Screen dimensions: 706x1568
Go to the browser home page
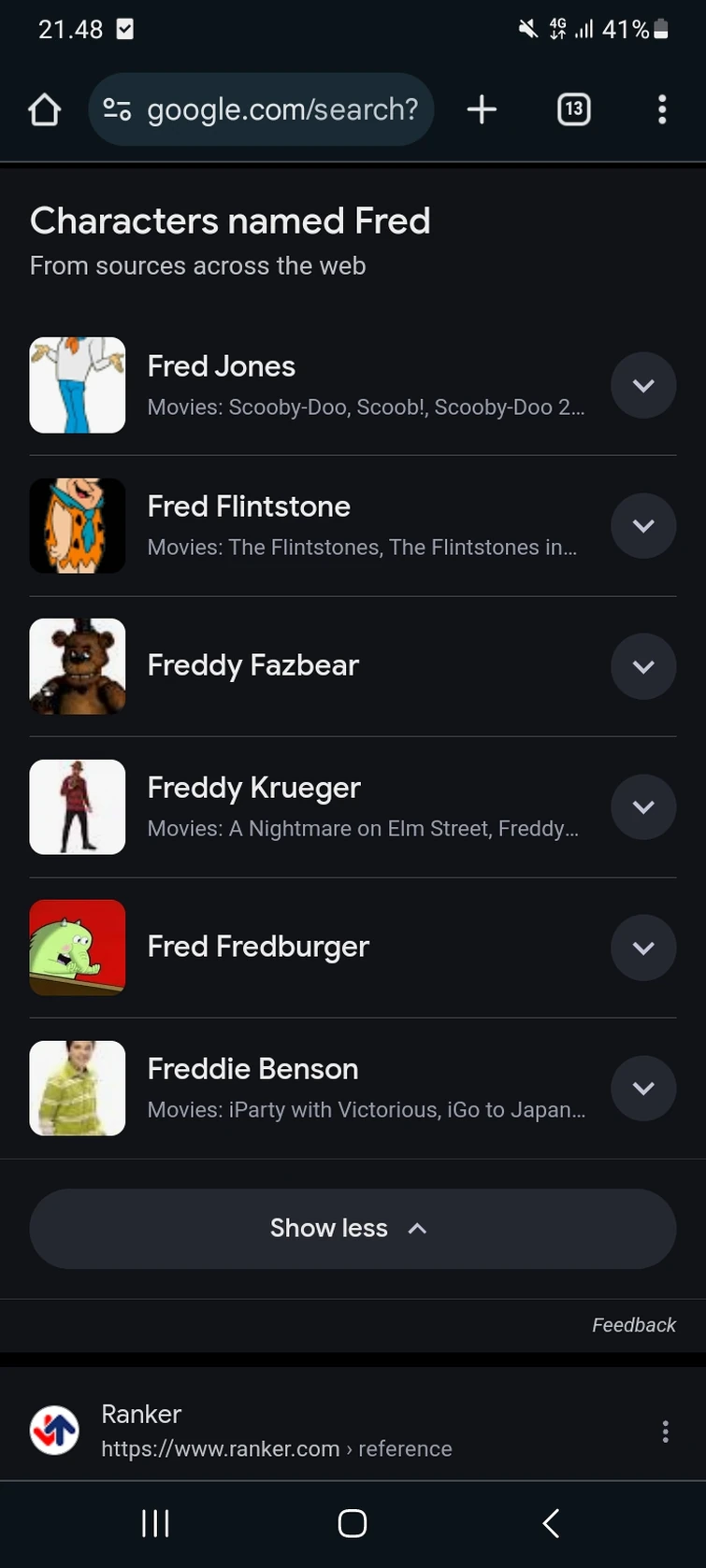44,110
